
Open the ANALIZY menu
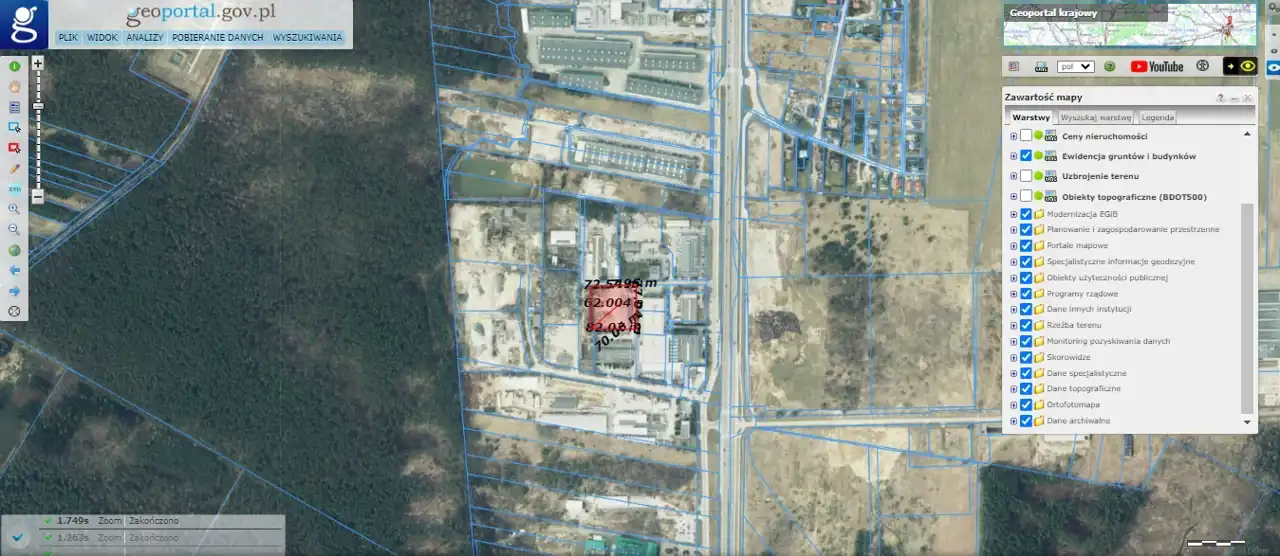145,37
